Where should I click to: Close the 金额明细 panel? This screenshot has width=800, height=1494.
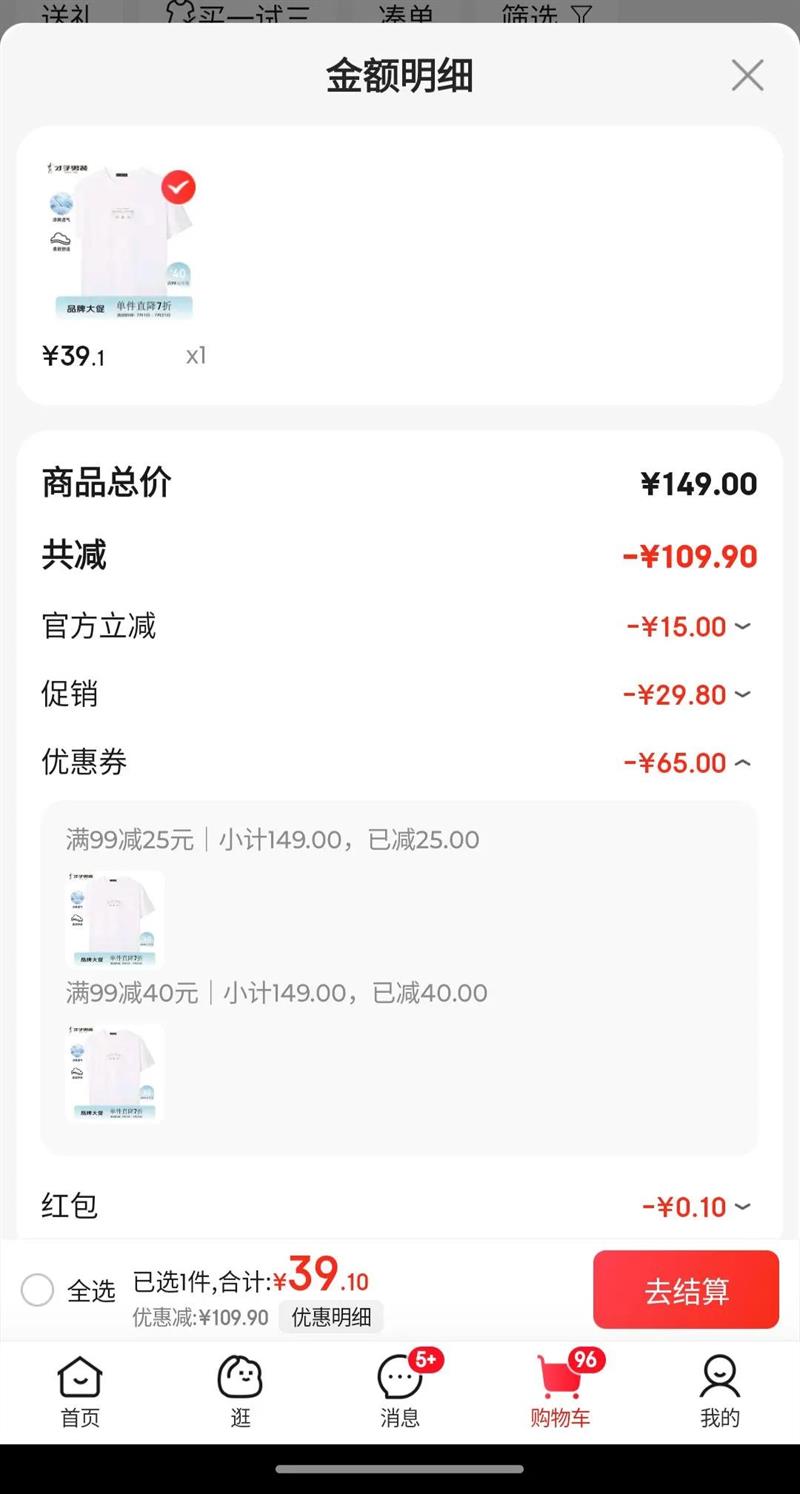[747, 76]
